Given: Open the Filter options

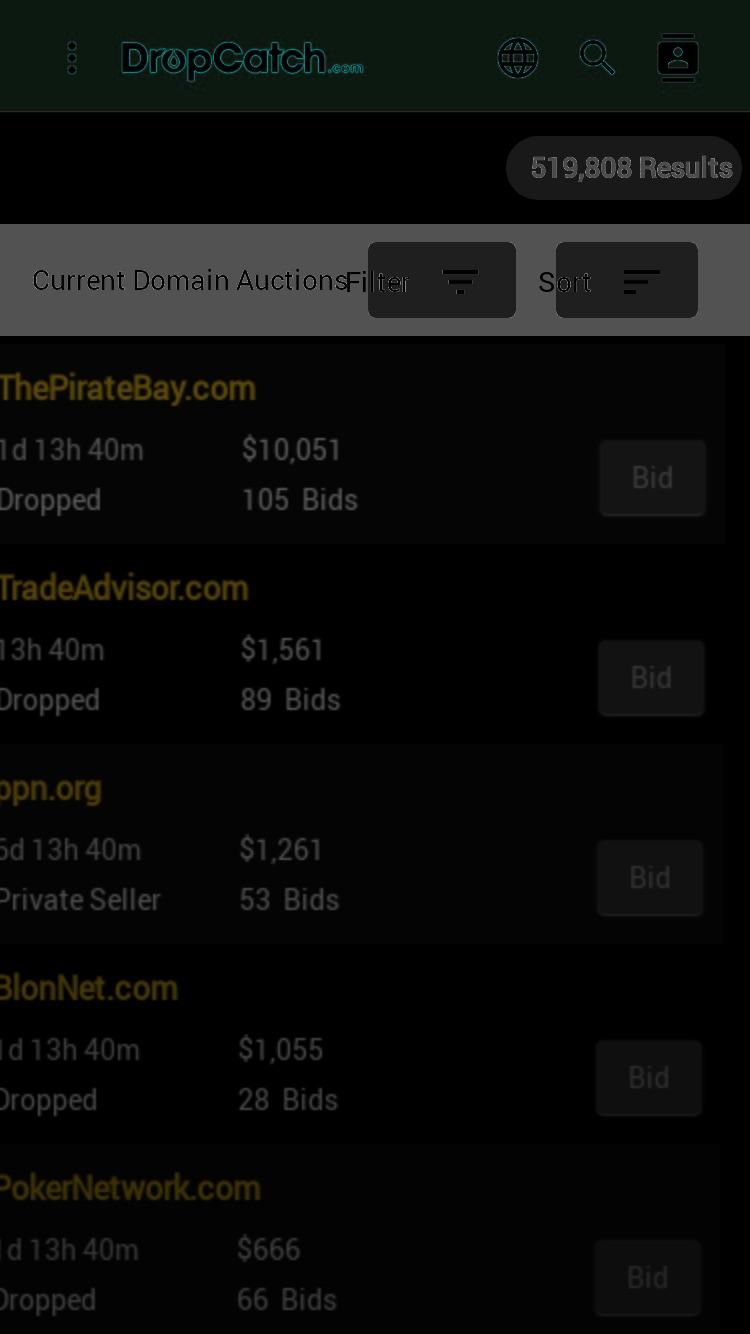Looking at the screenshot, I should coord(442,280).
